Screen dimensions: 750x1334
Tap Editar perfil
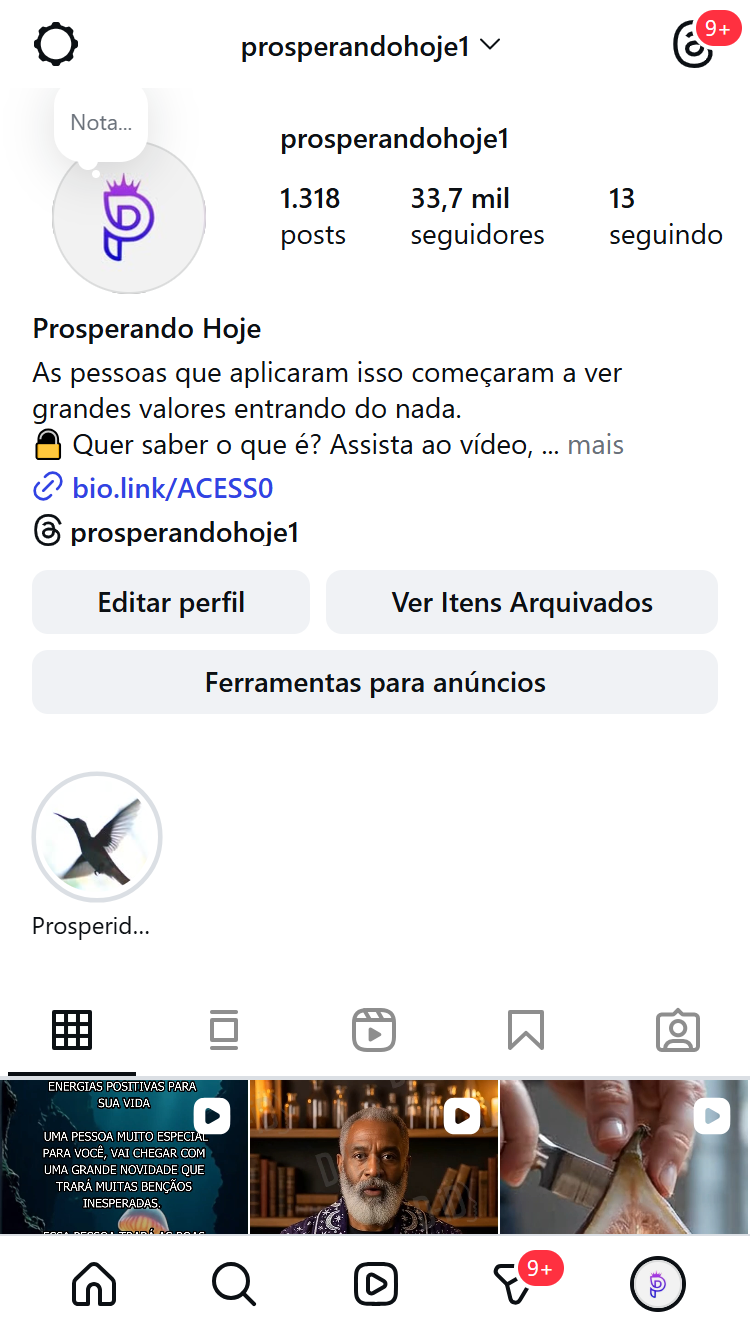(171, 602)
